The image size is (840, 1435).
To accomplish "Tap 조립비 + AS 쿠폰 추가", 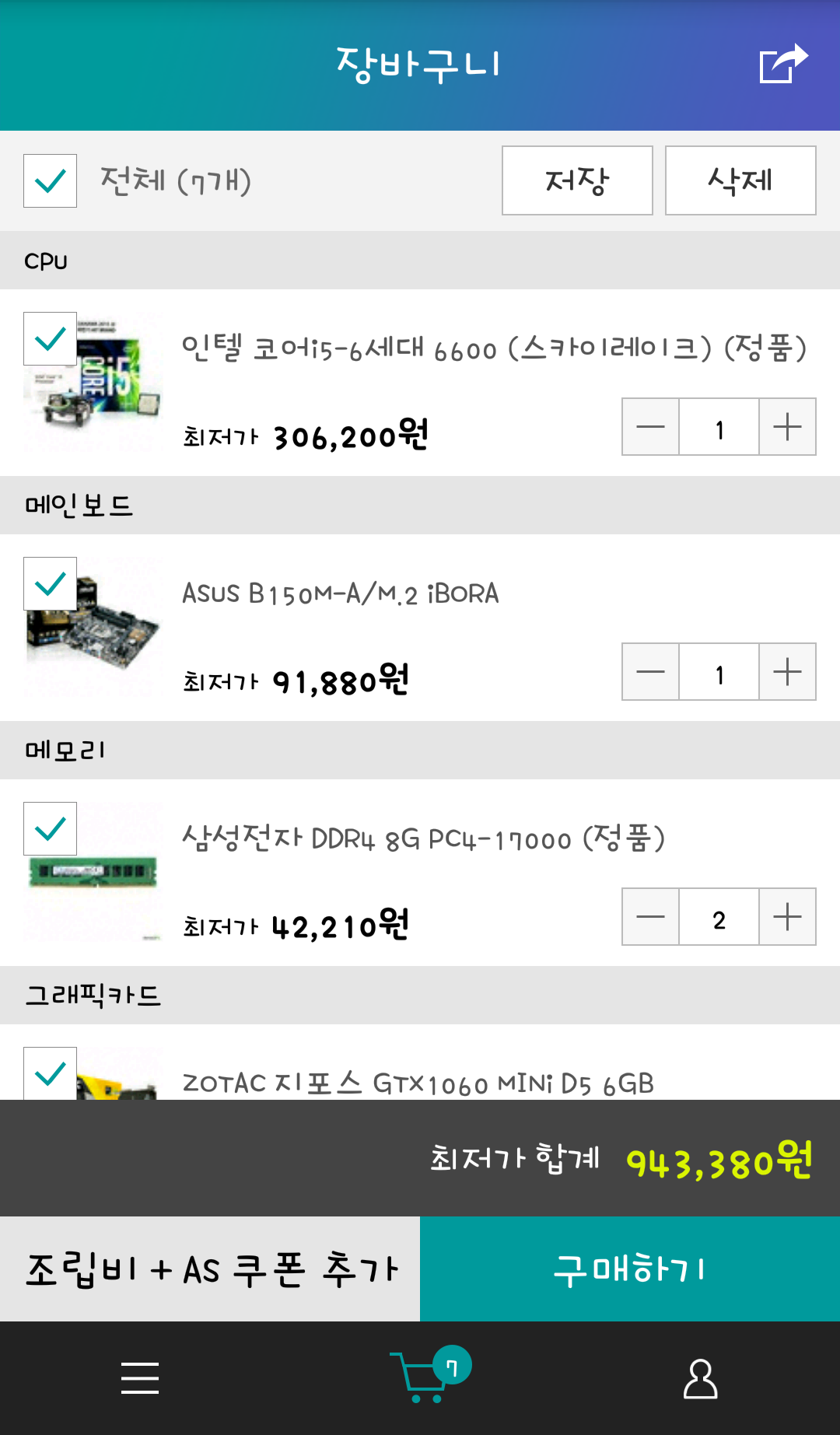I will point(210,1269).
